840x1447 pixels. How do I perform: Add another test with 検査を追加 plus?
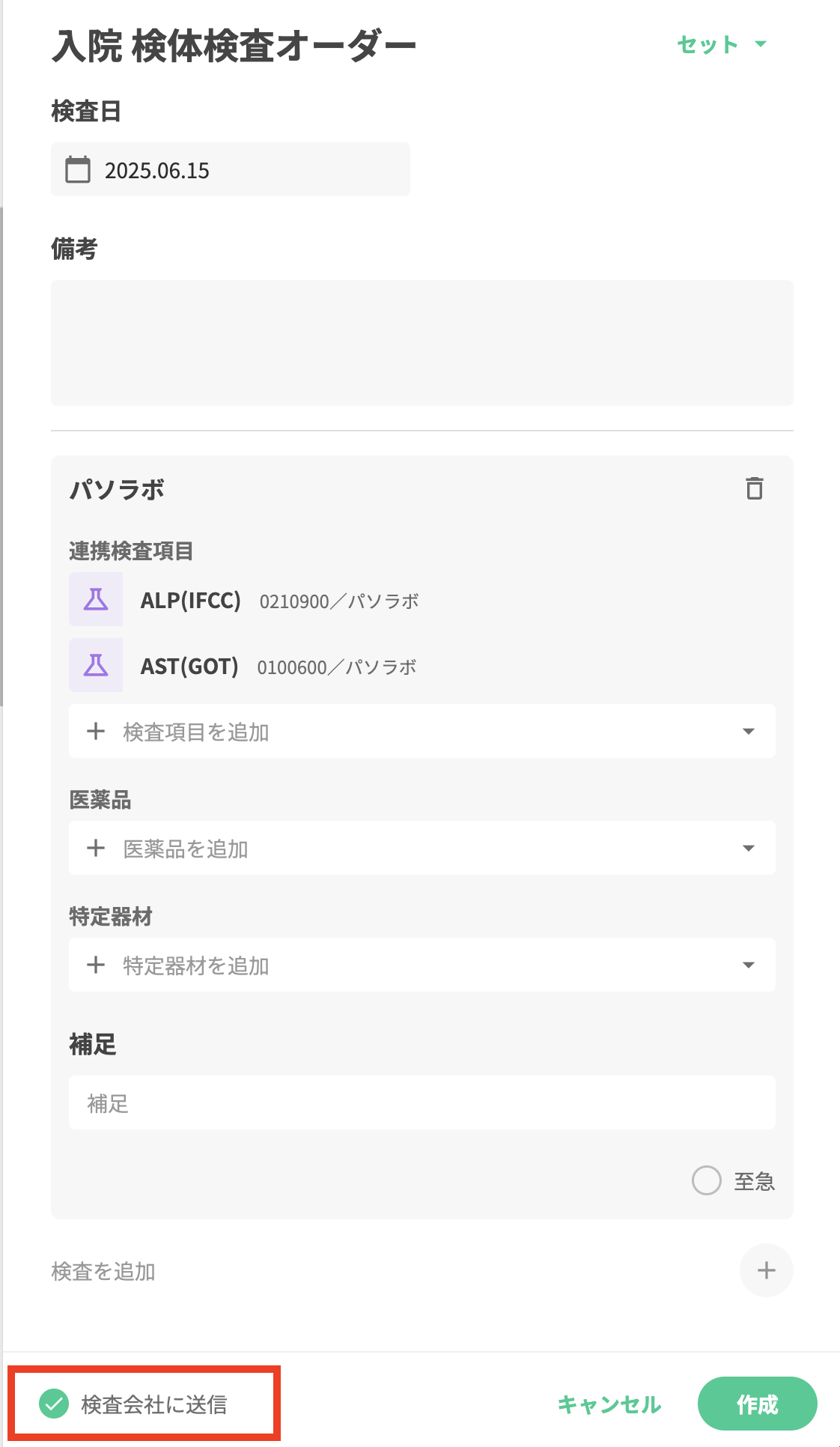pyautogui.click(x=766, y=1270)
